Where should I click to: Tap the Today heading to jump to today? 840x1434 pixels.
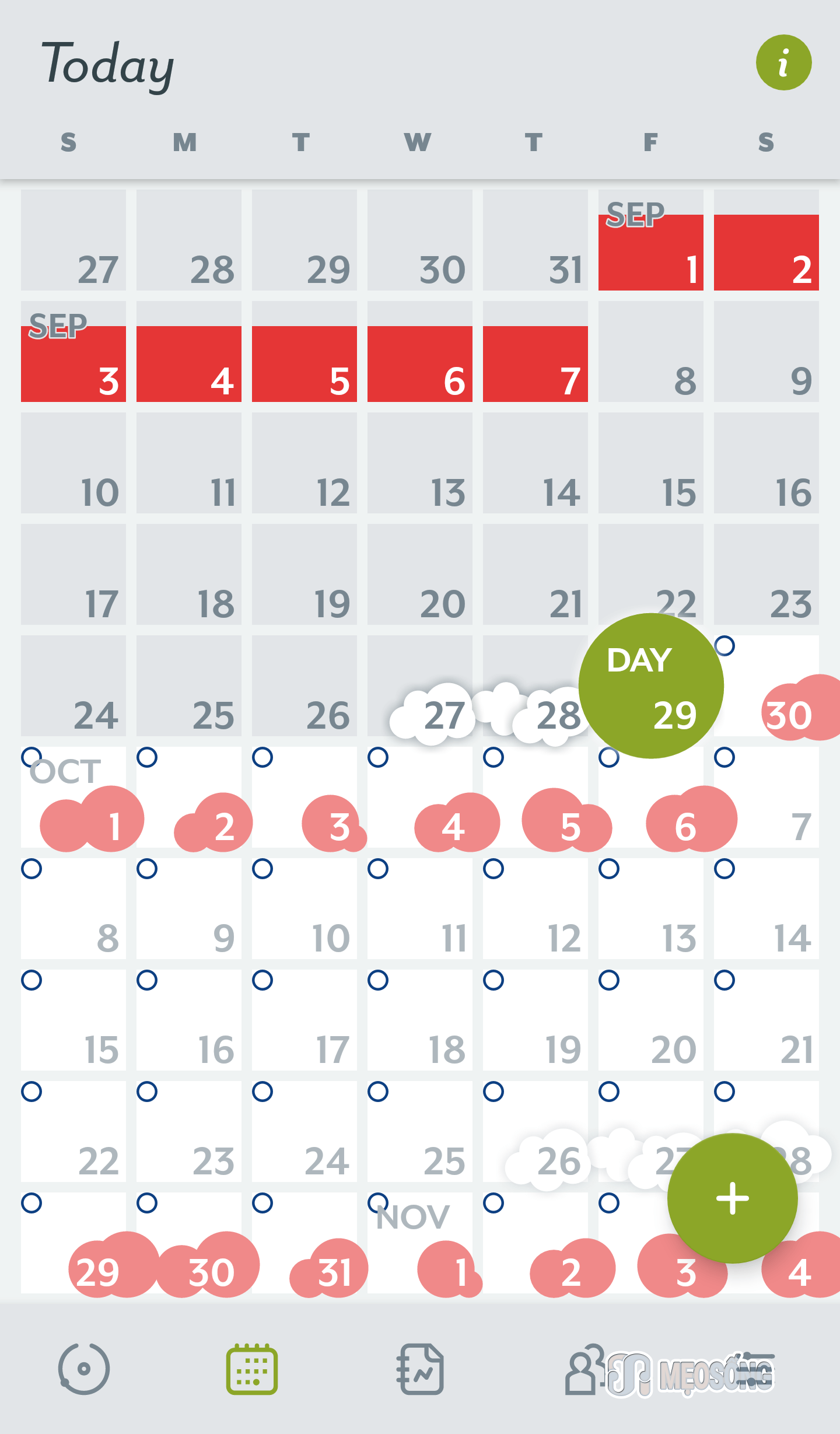pos(108,65)
